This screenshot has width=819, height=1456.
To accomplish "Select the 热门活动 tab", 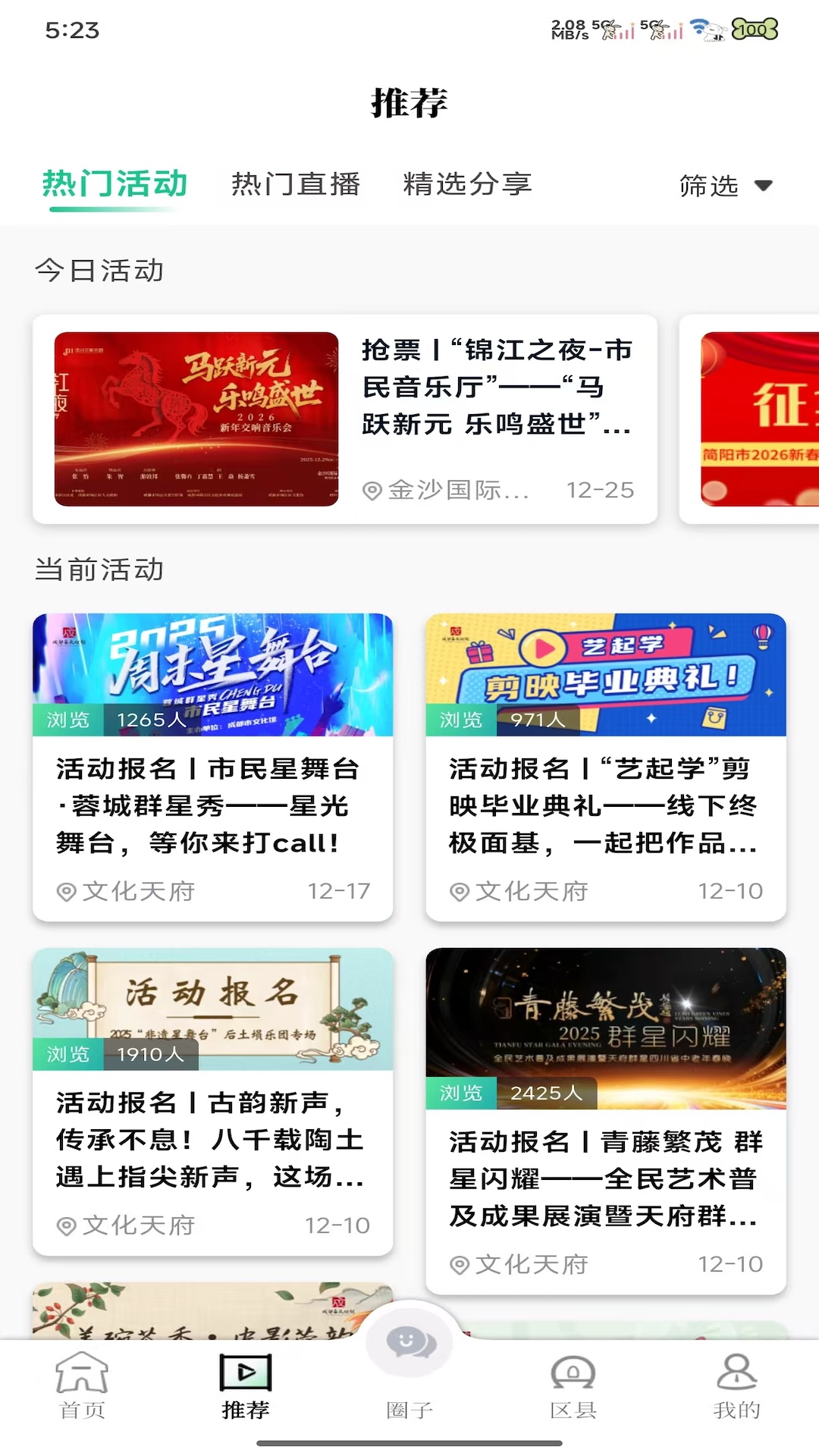I will [115, 184].
